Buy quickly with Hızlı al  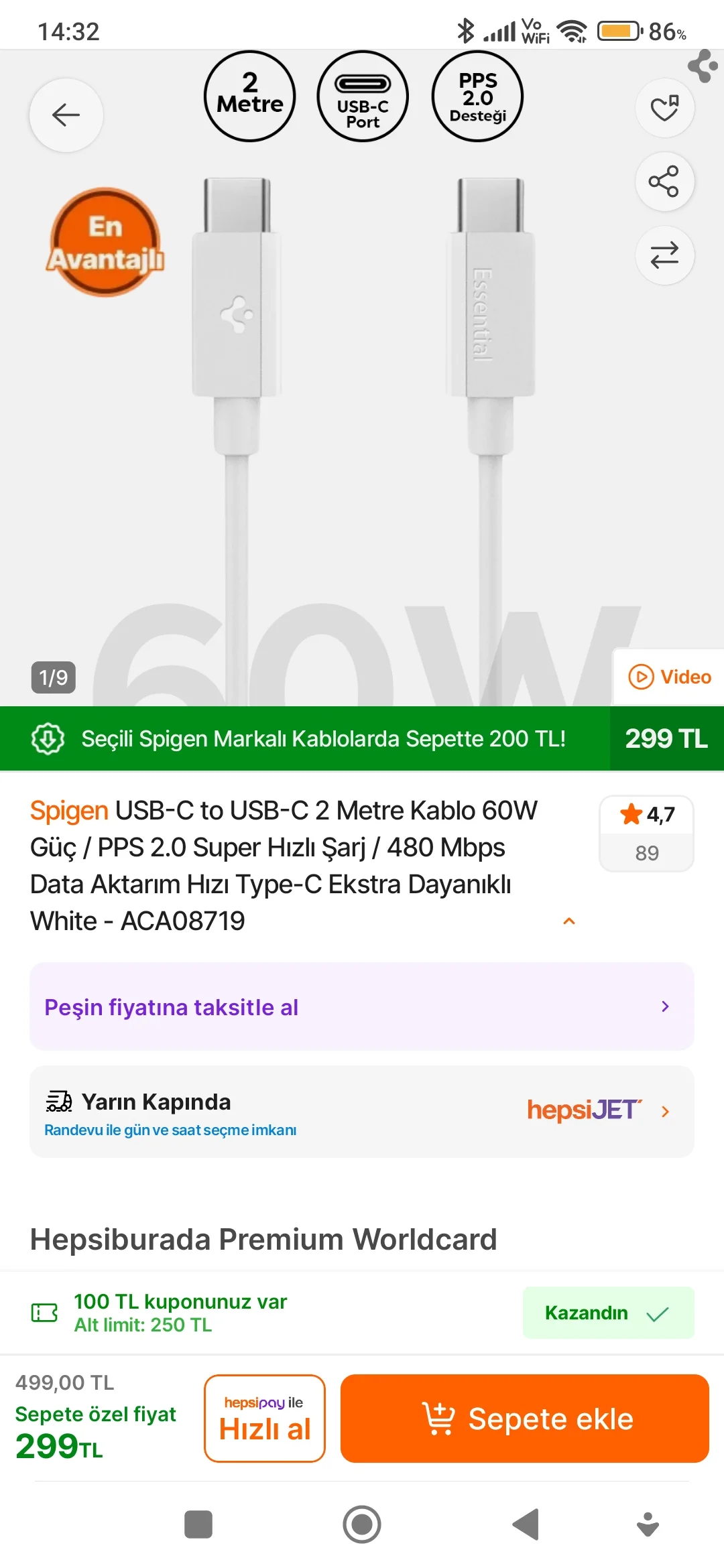point(265,1419)
